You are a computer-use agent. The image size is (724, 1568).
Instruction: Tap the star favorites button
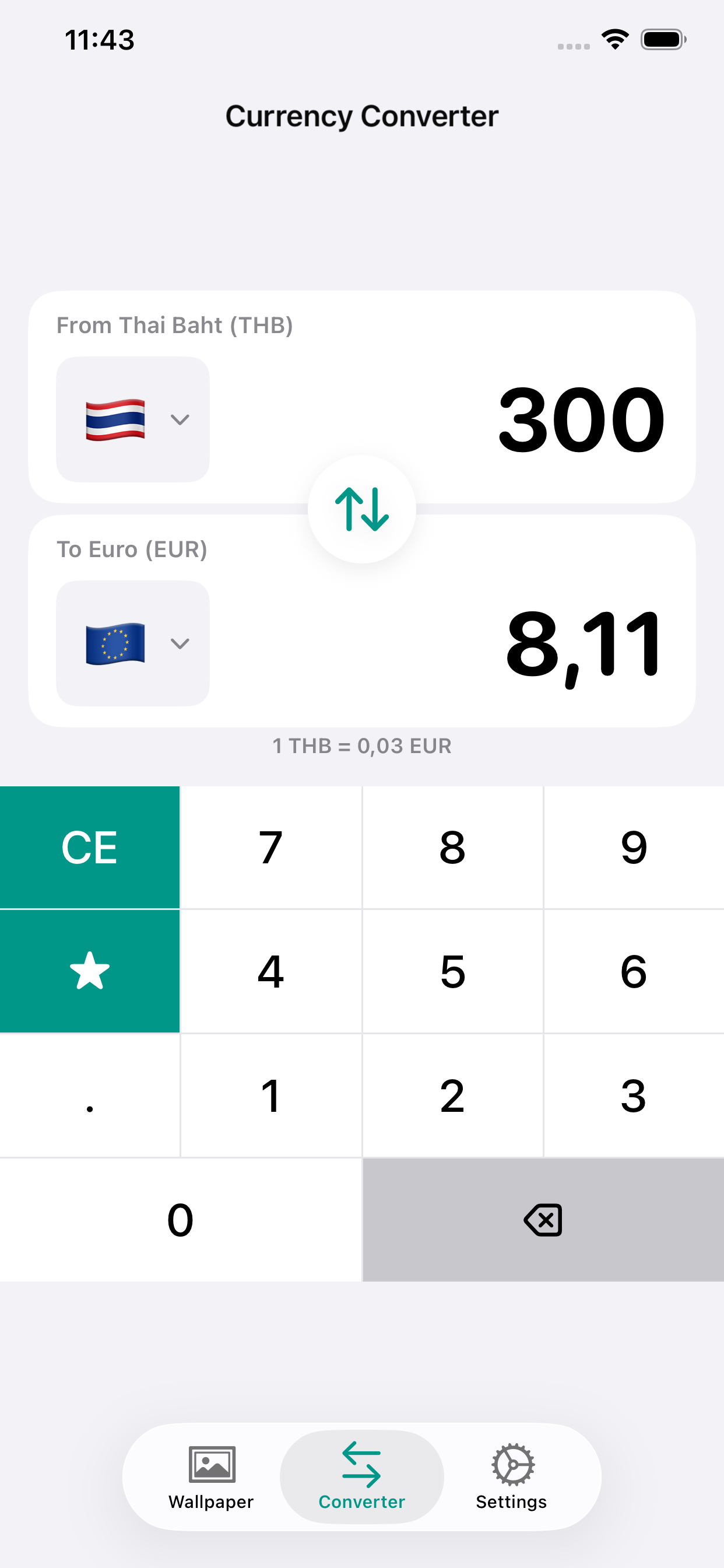(89, 971)
